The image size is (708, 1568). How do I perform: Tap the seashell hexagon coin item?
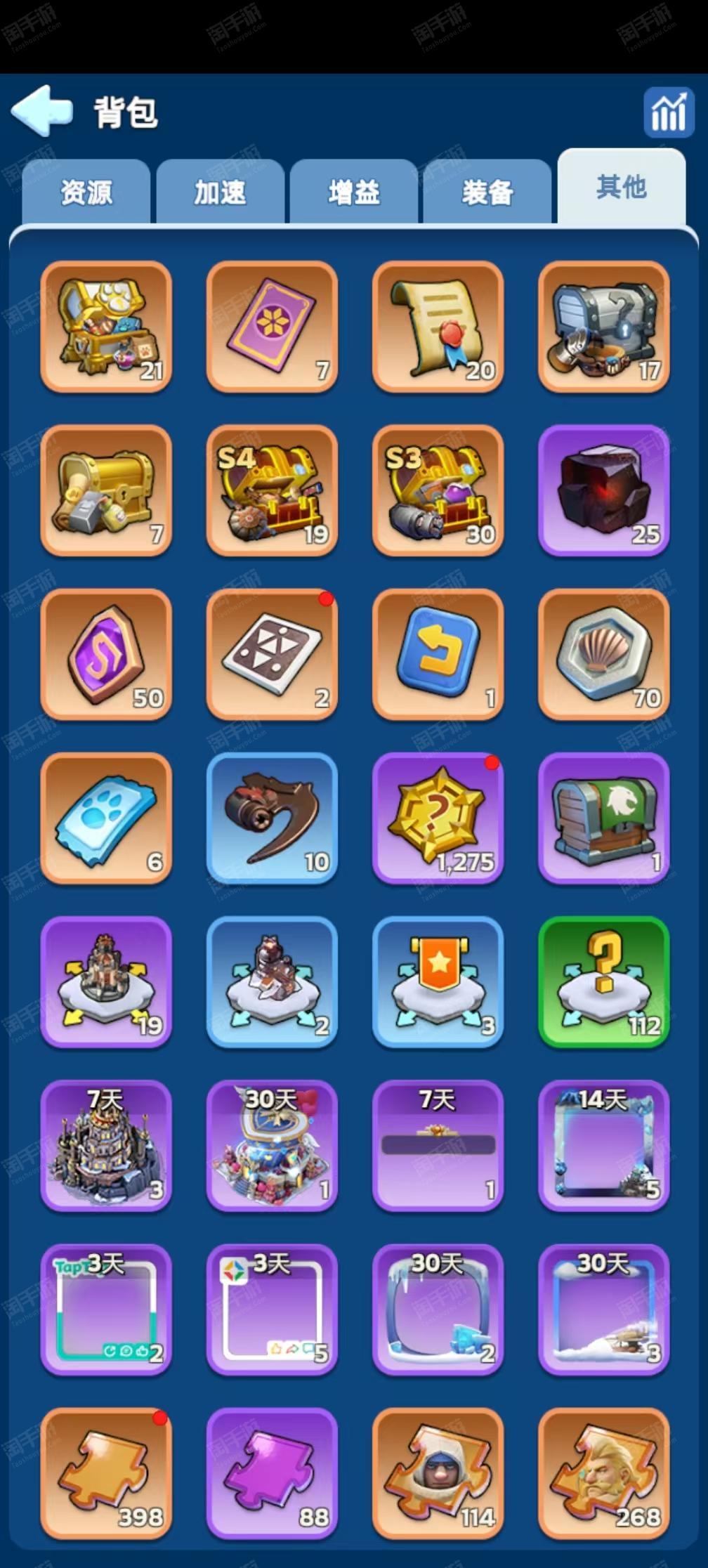coord(603,654)
